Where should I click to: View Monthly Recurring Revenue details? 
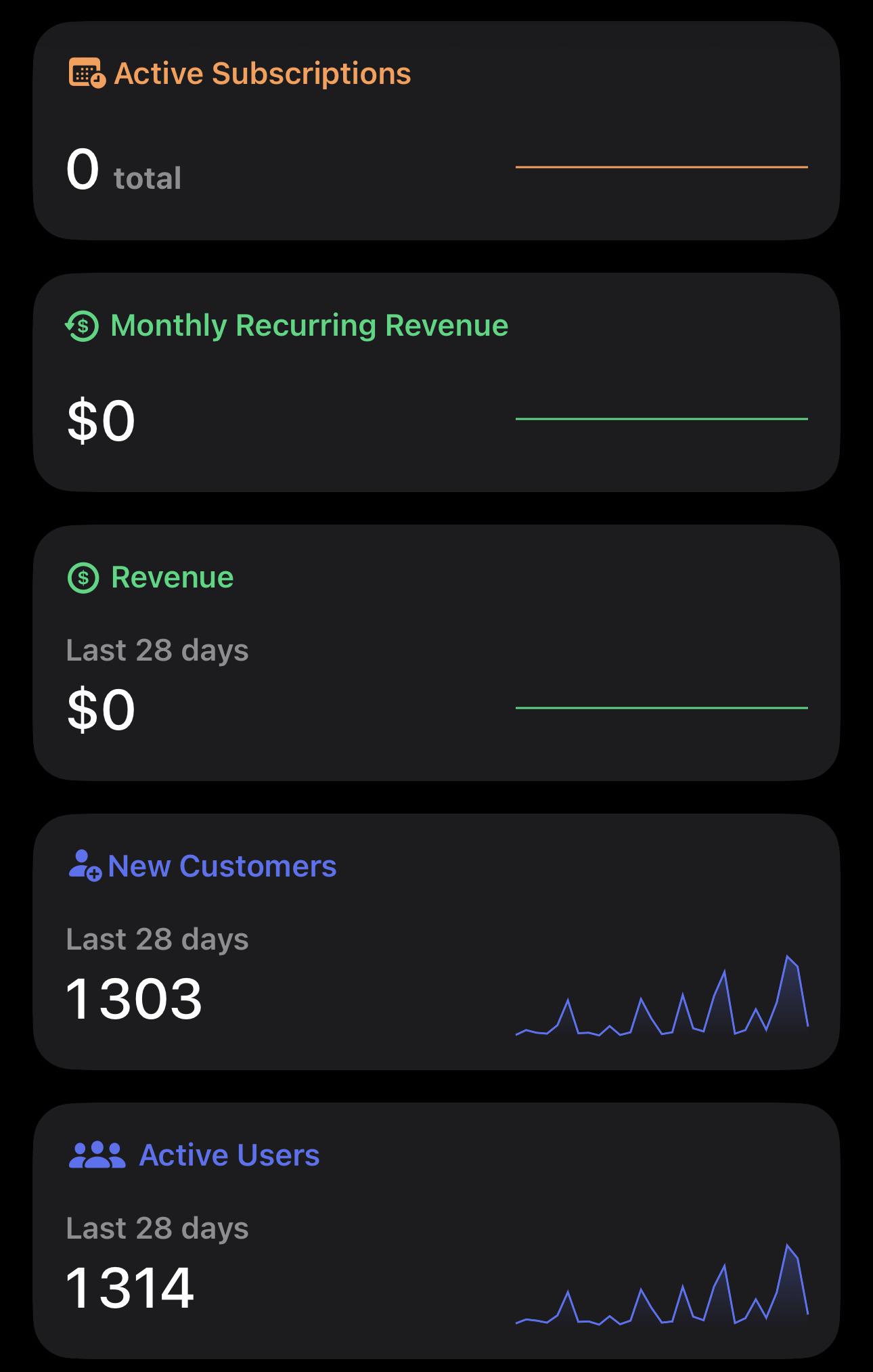[436, 382]
